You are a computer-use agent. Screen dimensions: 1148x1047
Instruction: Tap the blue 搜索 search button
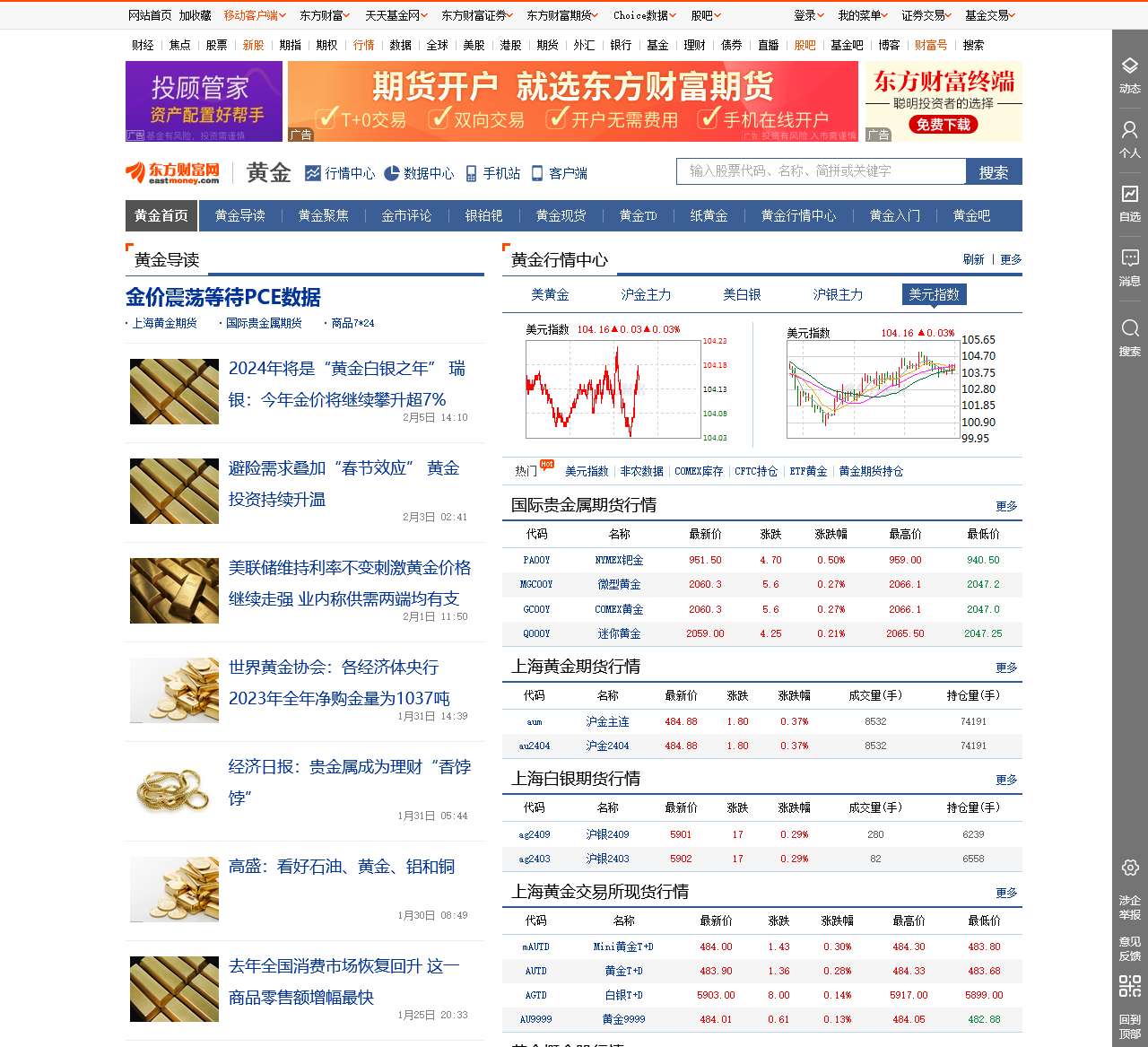(x=993, y=172)
